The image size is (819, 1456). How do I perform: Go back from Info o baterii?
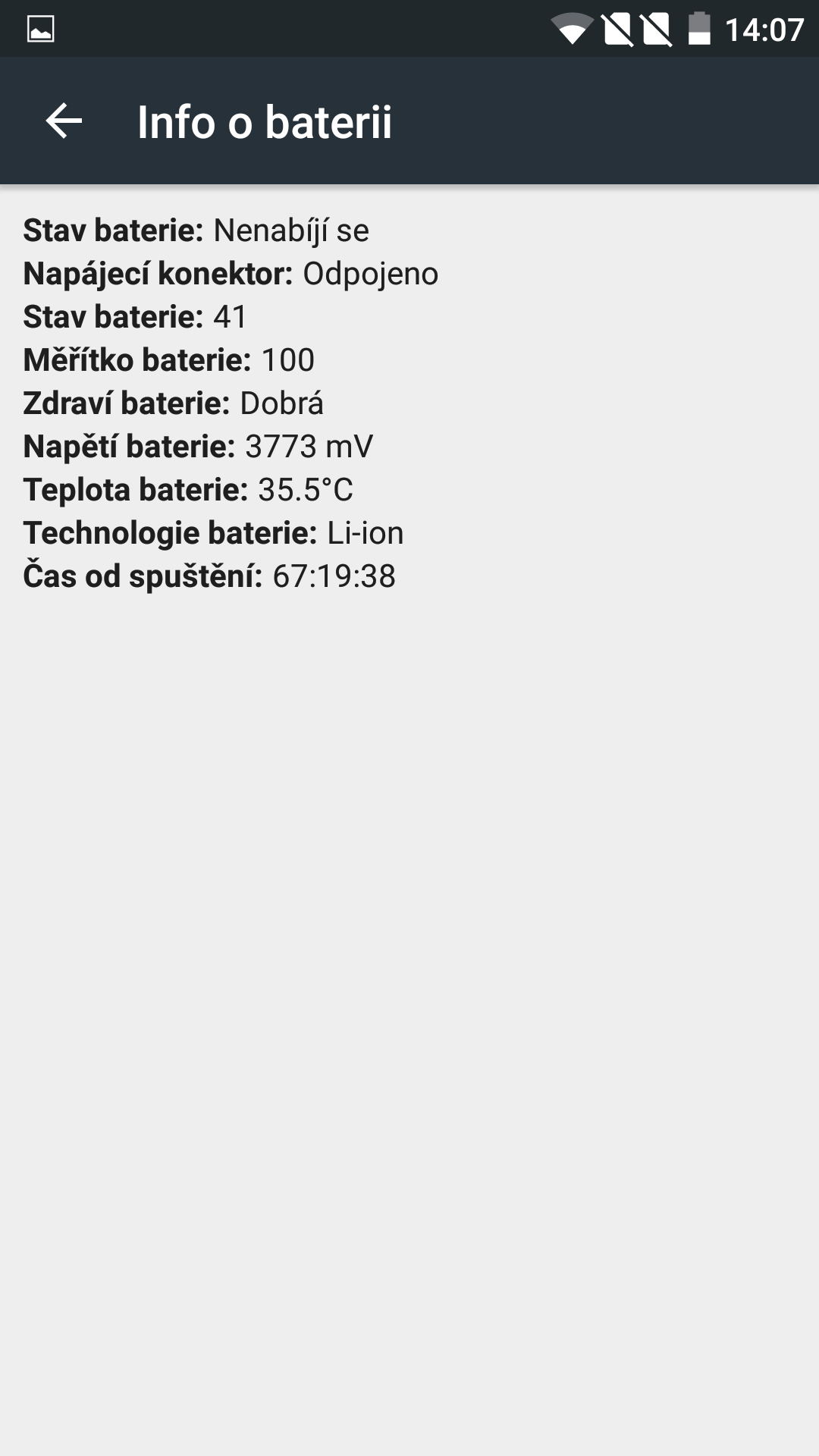64,121
